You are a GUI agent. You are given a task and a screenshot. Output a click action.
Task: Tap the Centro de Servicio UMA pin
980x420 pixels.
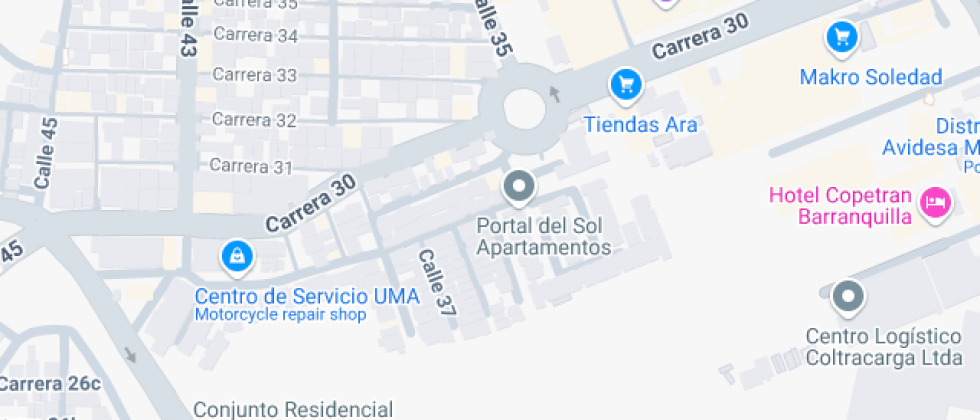point(237,258)
